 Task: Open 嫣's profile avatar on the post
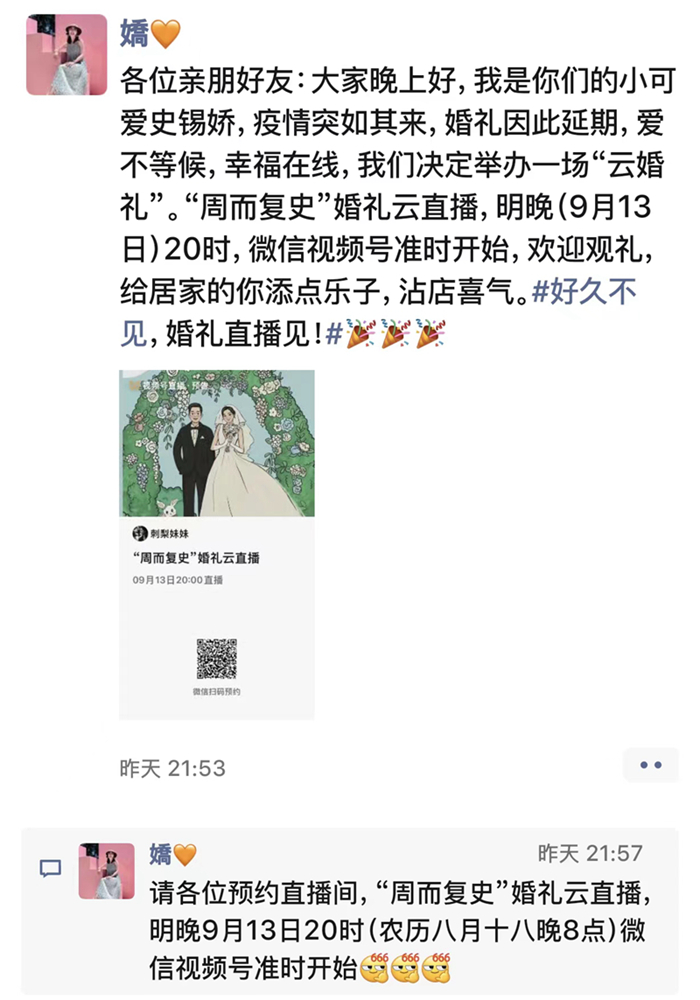point(66,55)
